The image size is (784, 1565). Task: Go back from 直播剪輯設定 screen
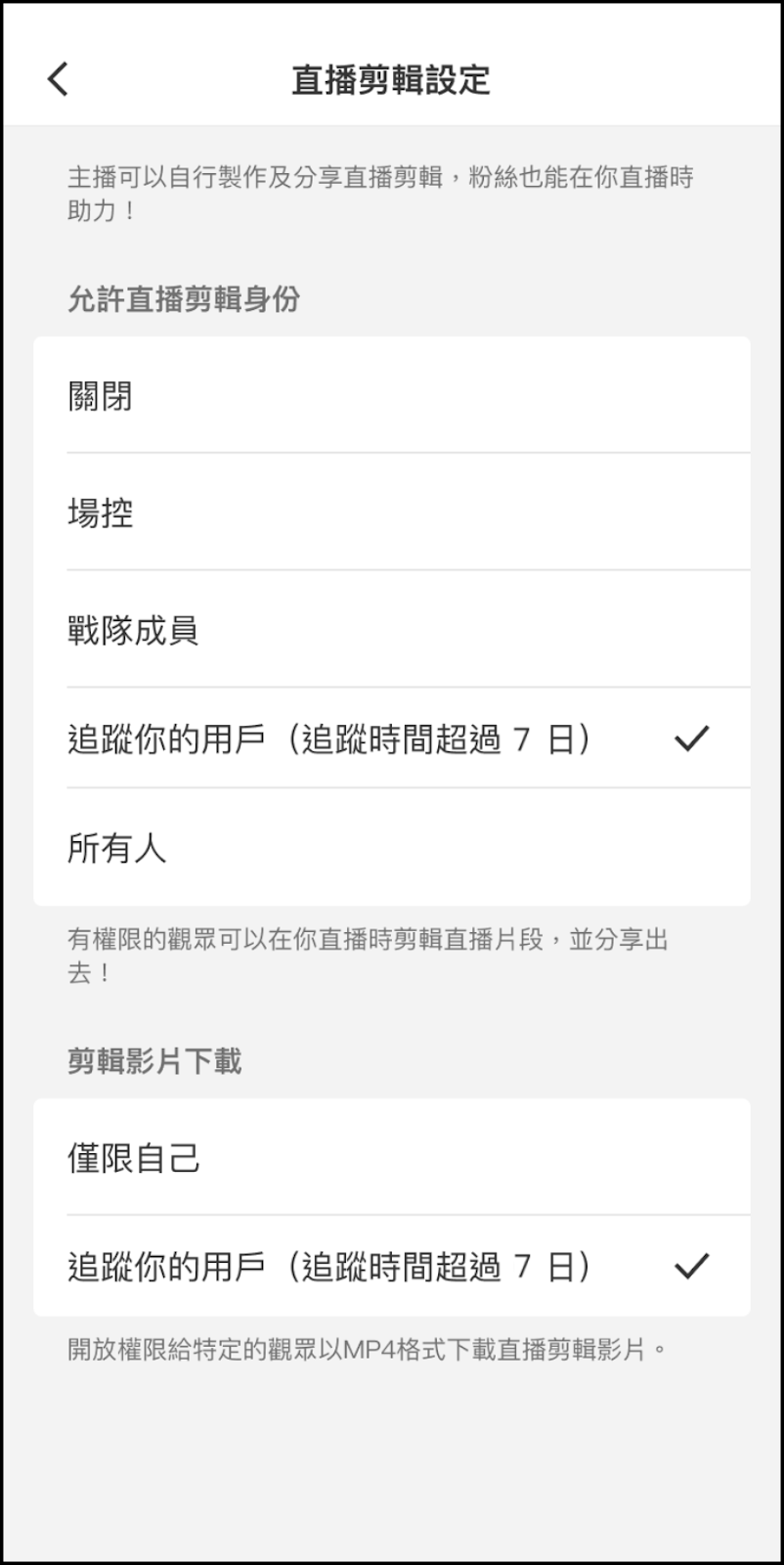(59, 79)
